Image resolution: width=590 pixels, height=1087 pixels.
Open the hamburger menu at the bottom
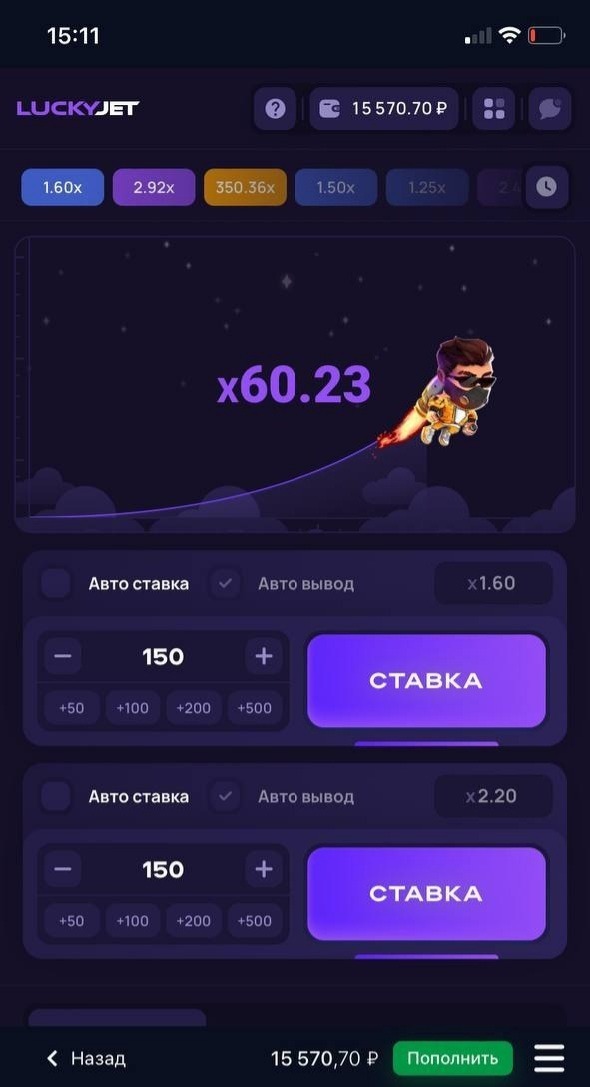549,1059
